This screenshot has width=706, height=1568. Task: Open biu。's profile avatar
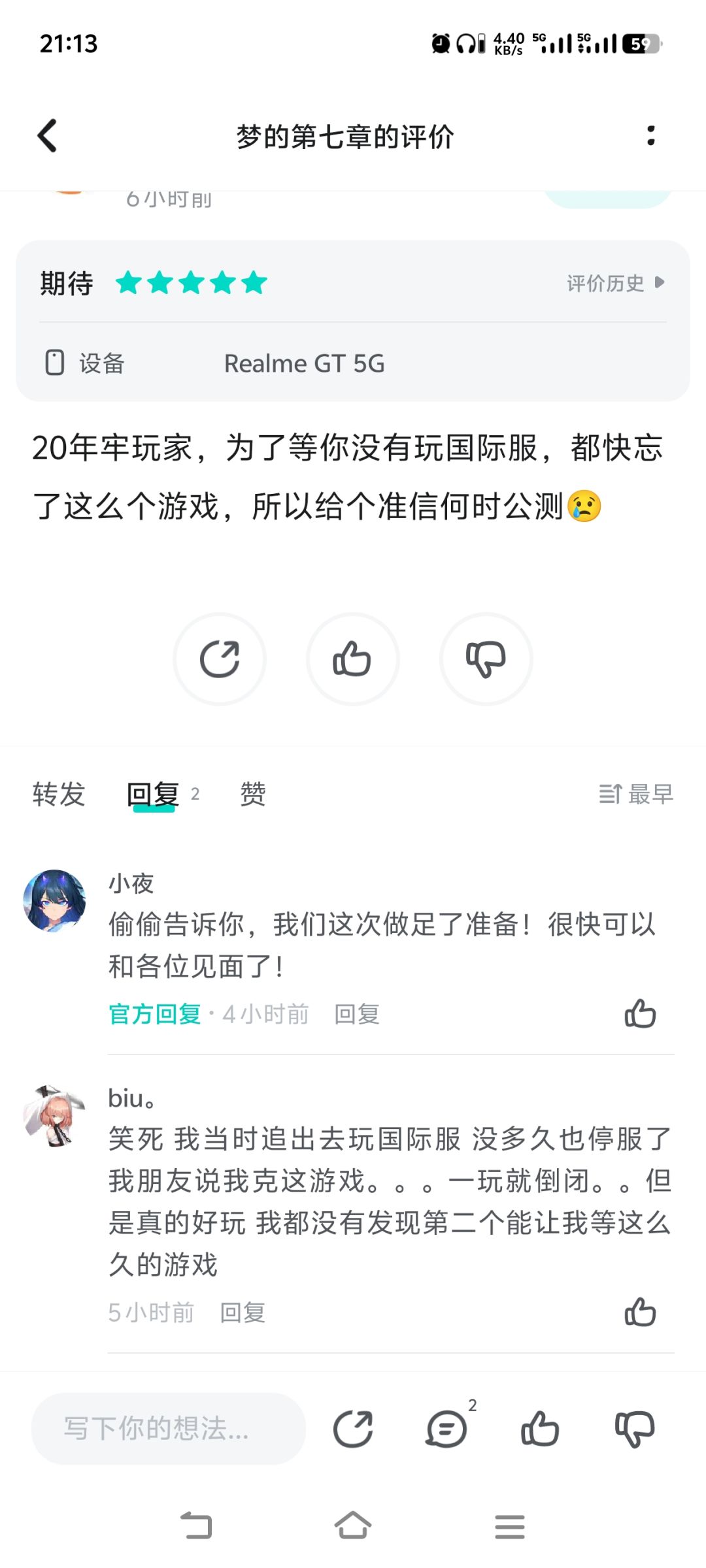(54, 1116)
